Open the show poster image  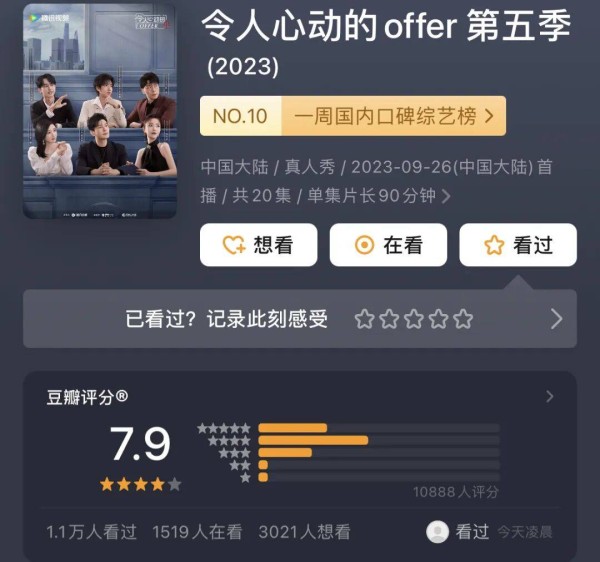[99, 111]
